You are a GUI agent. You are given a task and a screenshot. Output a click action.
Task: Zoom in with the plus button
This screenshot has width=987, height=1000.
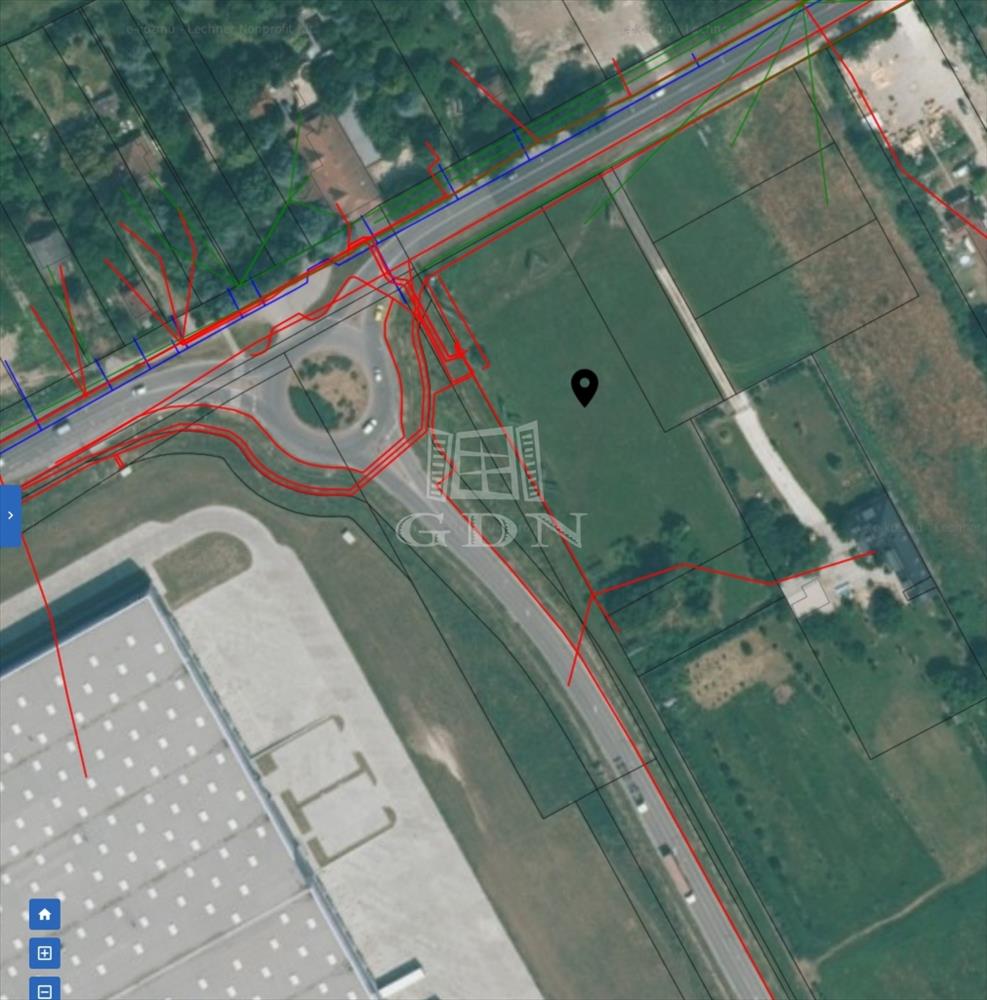pos(44,953)
